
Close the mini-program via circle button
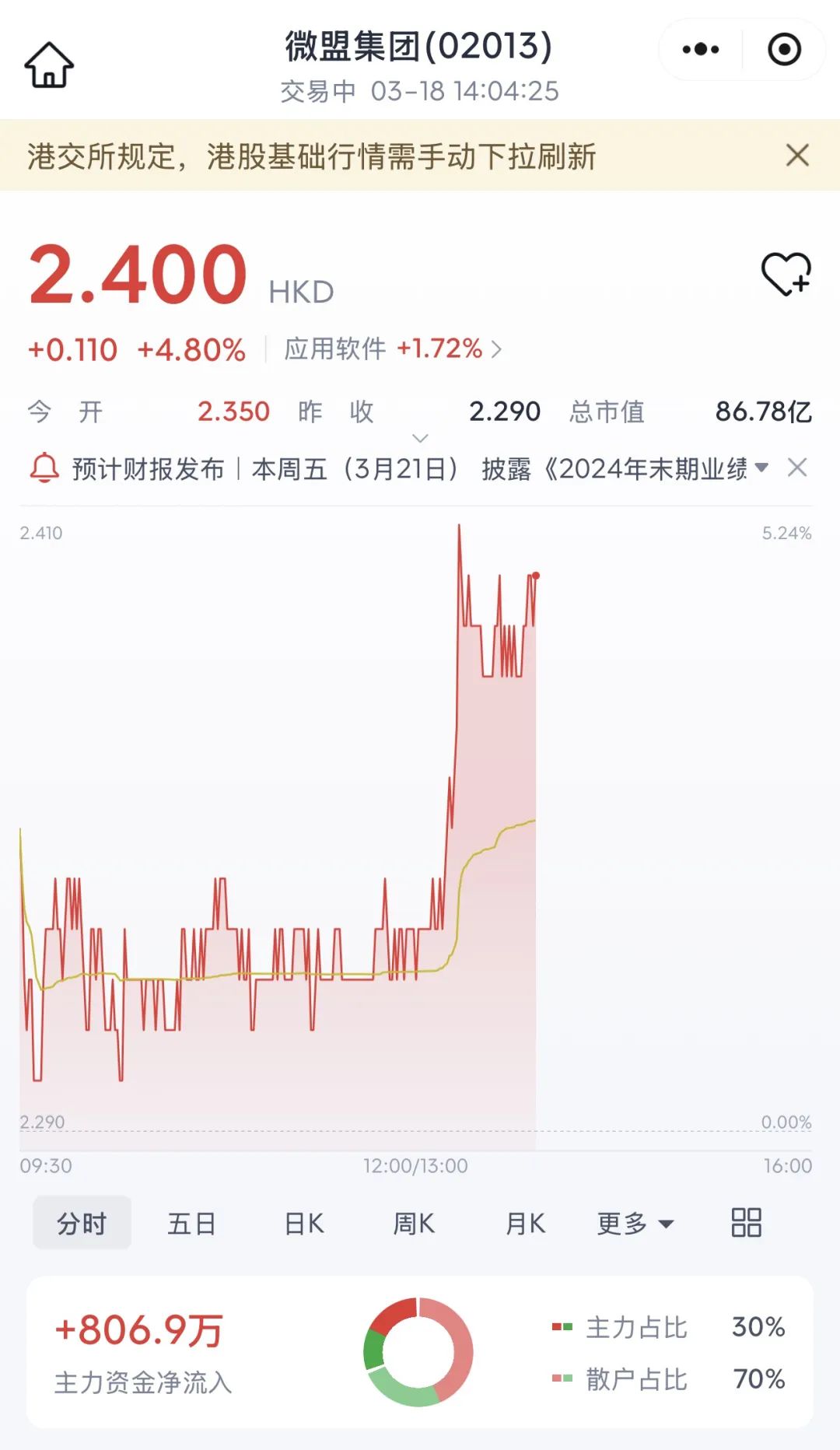click(x=784, y=50)
